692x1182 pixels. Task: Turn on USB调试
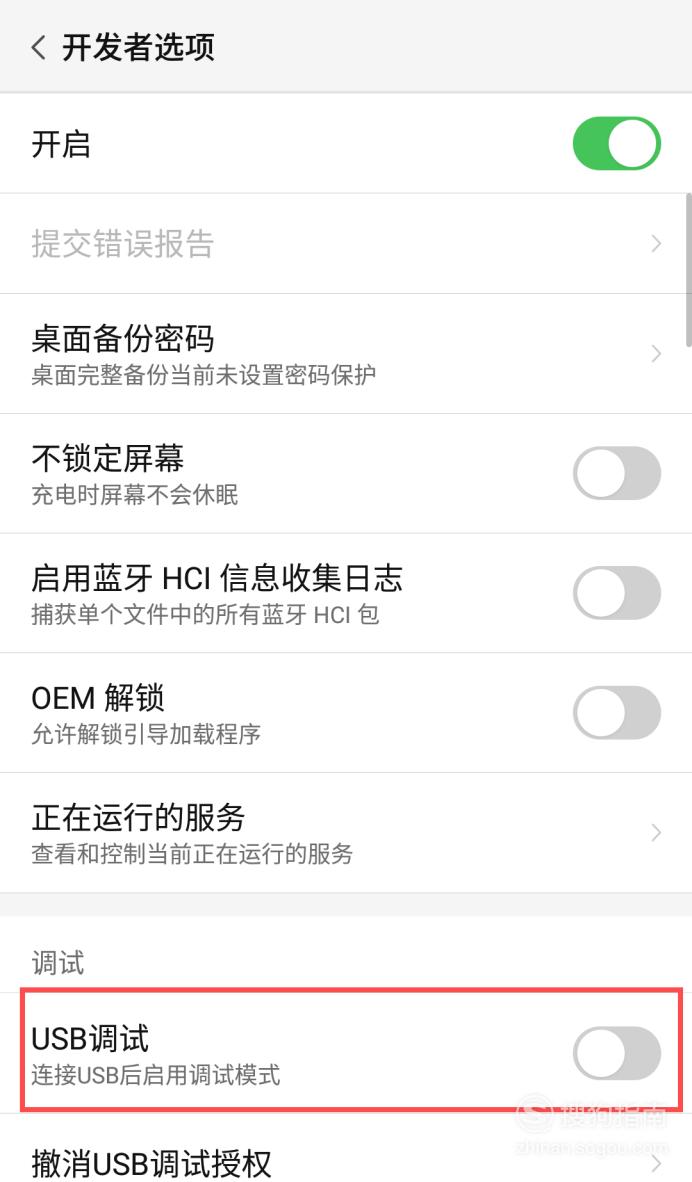[x=617, y=1053]
